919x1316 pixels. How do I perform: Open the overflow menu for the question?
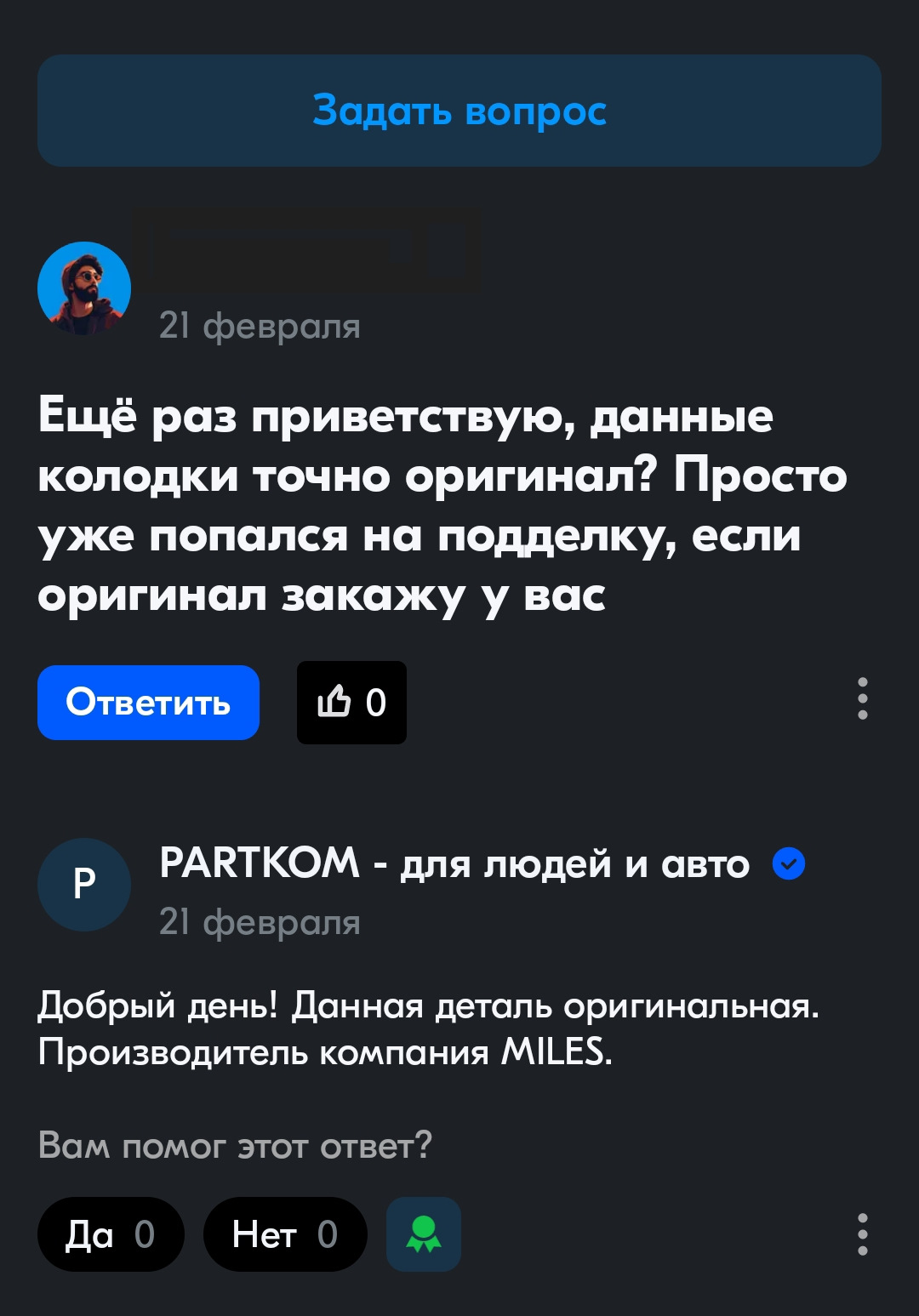pyautogui.click(x=862, y=699)
